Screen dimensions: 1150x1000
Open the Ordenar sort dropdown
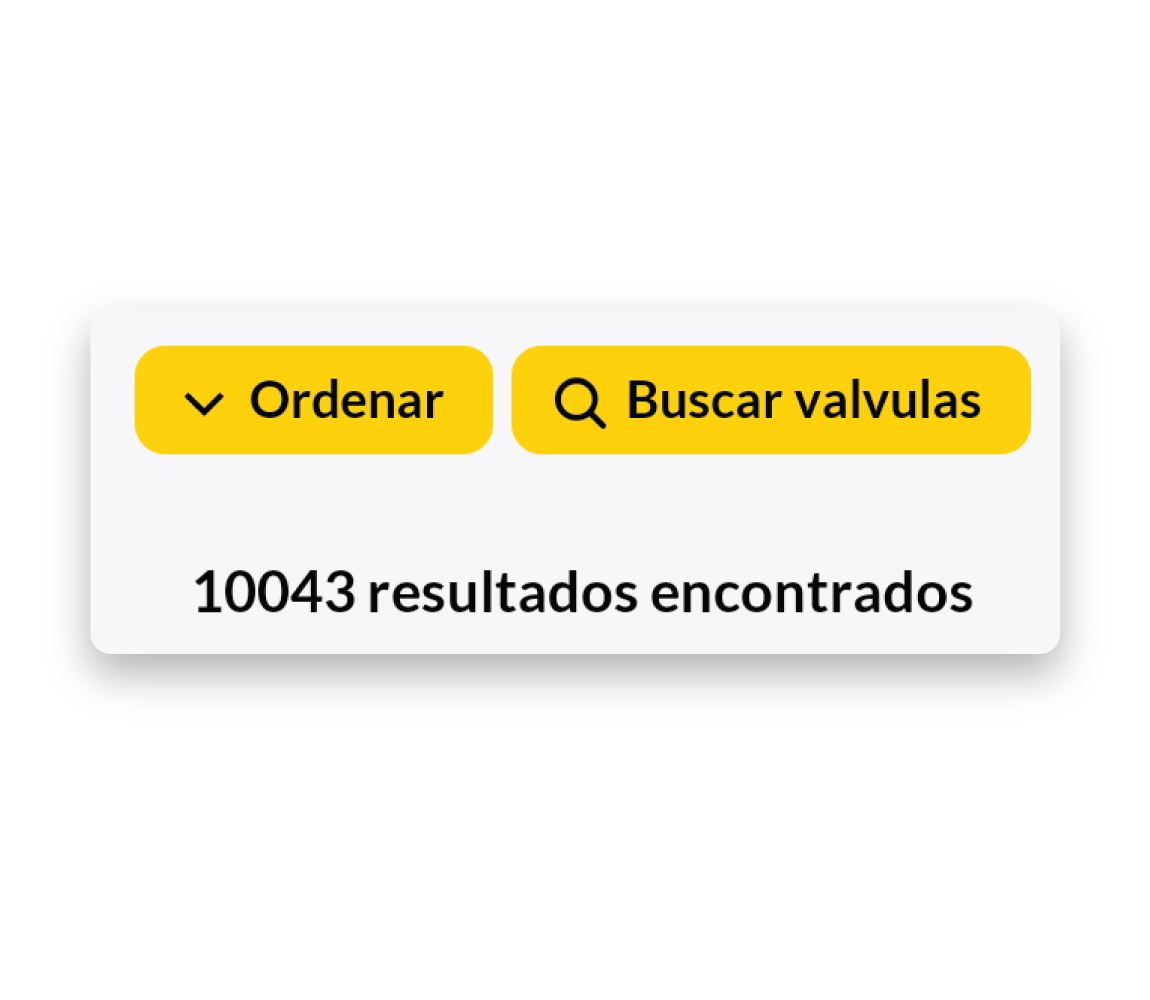tap(313, 400)
